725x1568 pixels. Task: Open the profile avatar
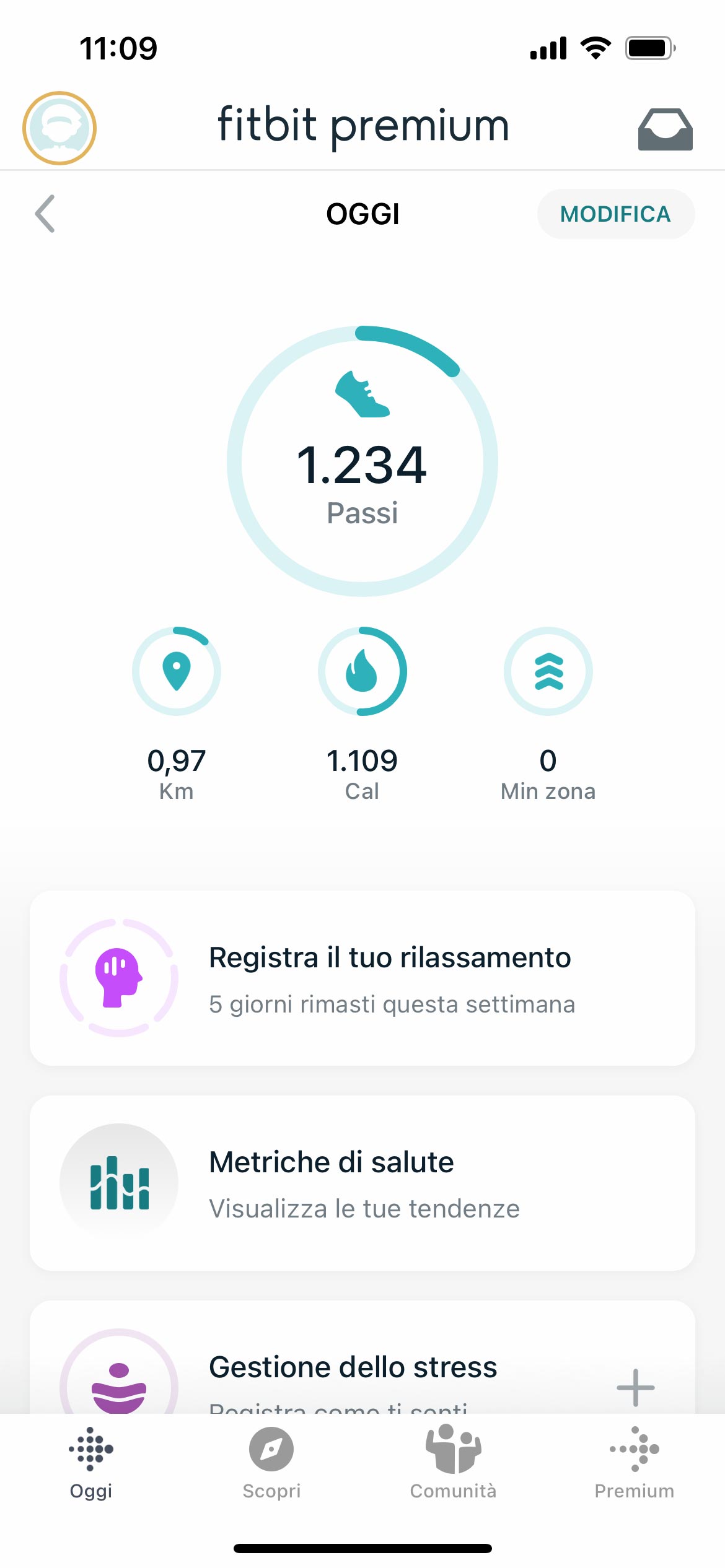click(59, 128)
